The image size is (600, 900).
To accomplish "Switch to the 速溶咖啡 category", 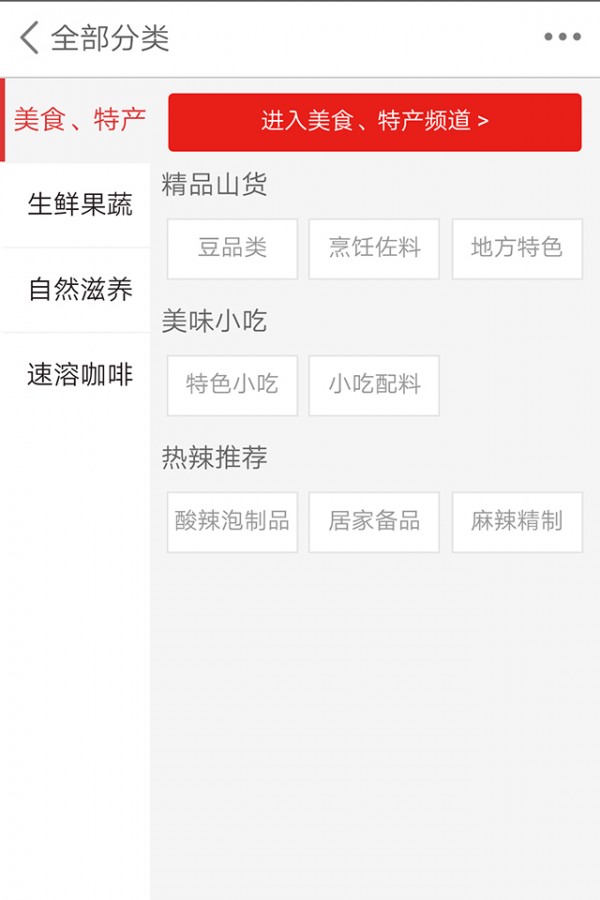I will (79, 375).
